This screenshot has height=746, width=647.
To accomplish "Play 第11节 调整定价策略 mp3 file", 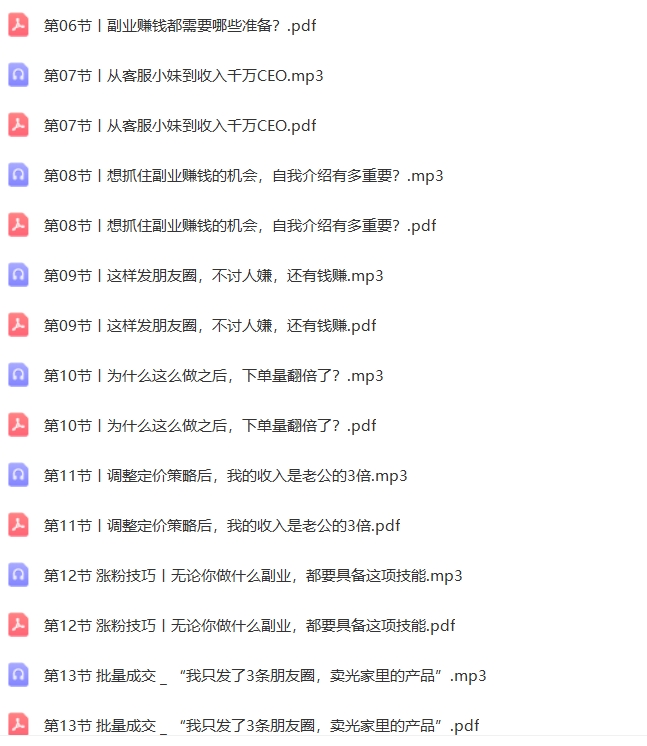I will (225, 476).
